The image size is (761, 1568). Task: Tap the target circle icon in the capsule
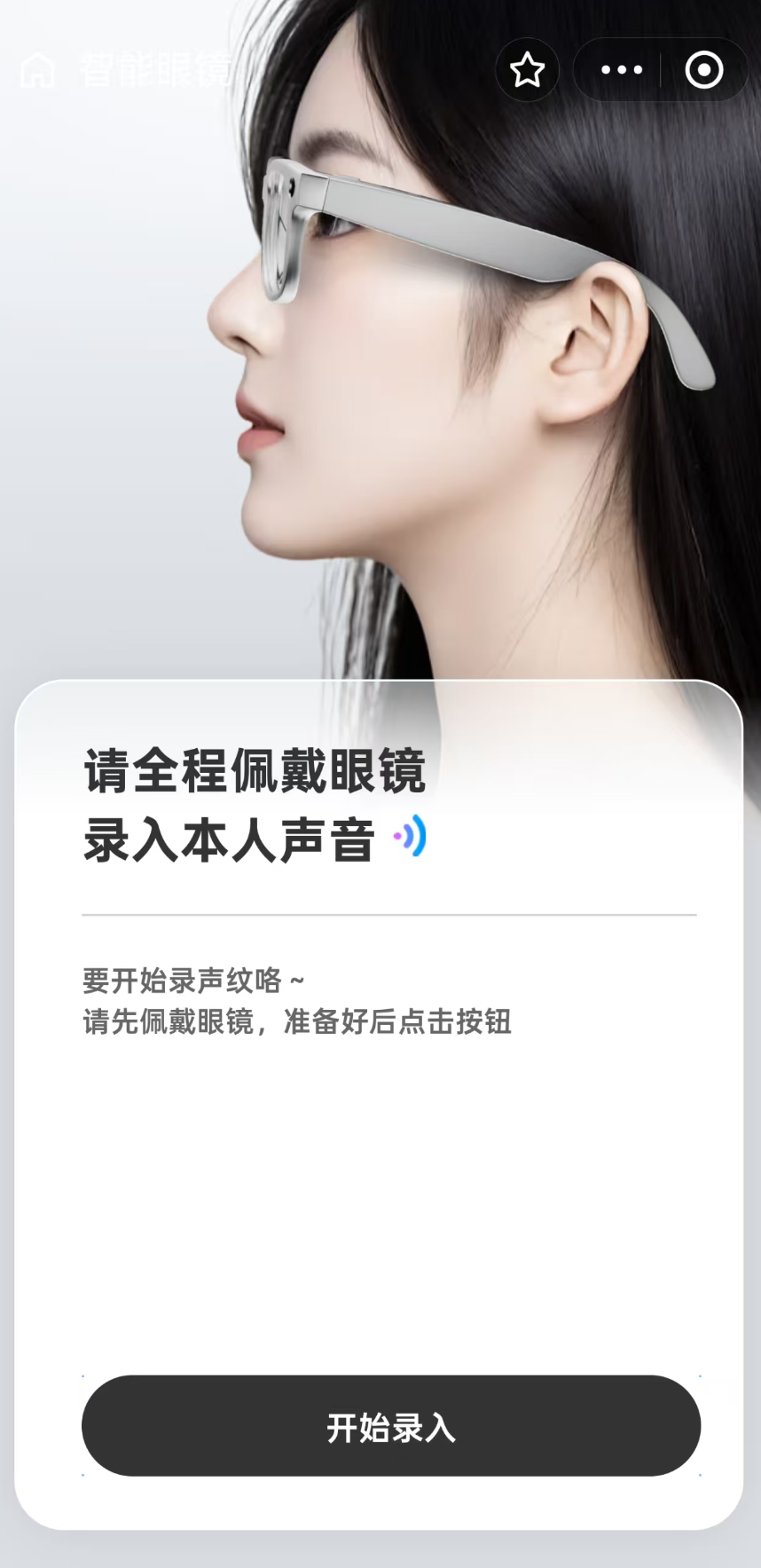(703, 69)
